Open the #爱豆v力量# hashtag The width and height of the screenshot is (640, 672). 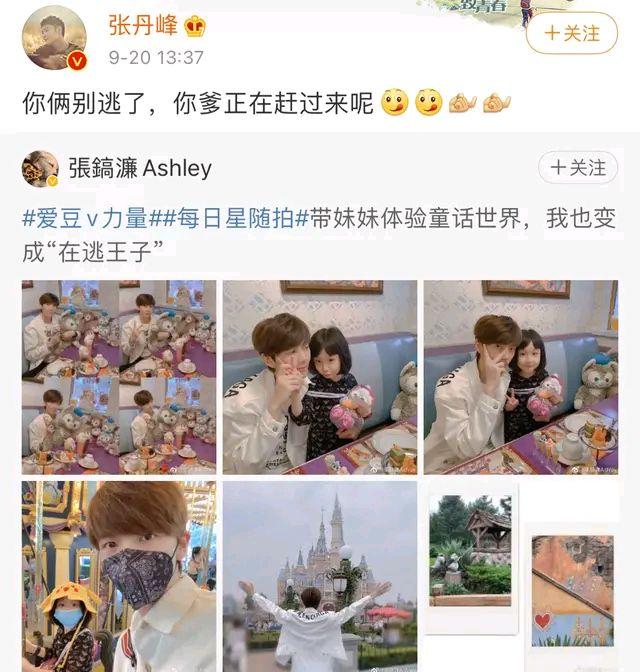tap(70, 220)
